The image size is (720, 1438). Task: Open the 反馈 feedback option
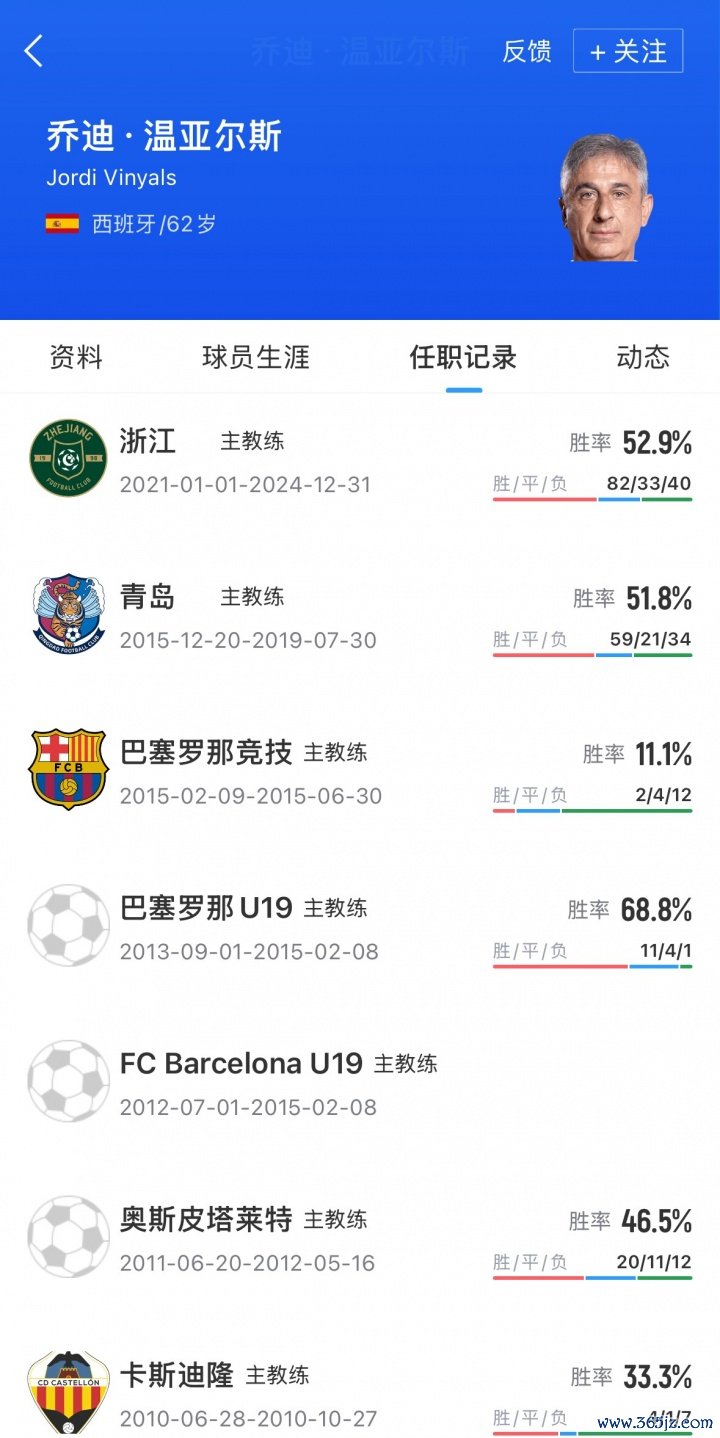click(526, 52)
